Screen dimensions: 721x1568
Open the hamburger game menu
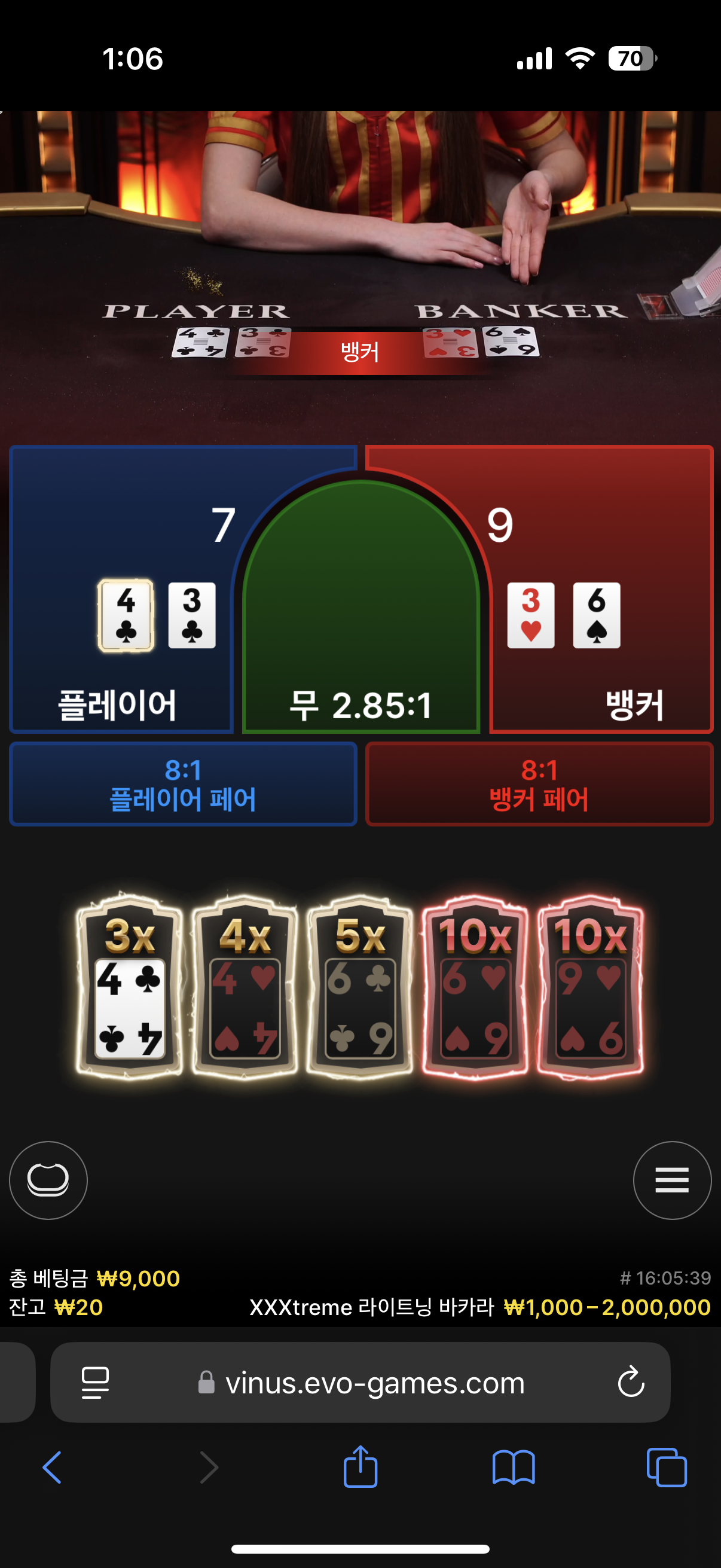(672, 1180)
